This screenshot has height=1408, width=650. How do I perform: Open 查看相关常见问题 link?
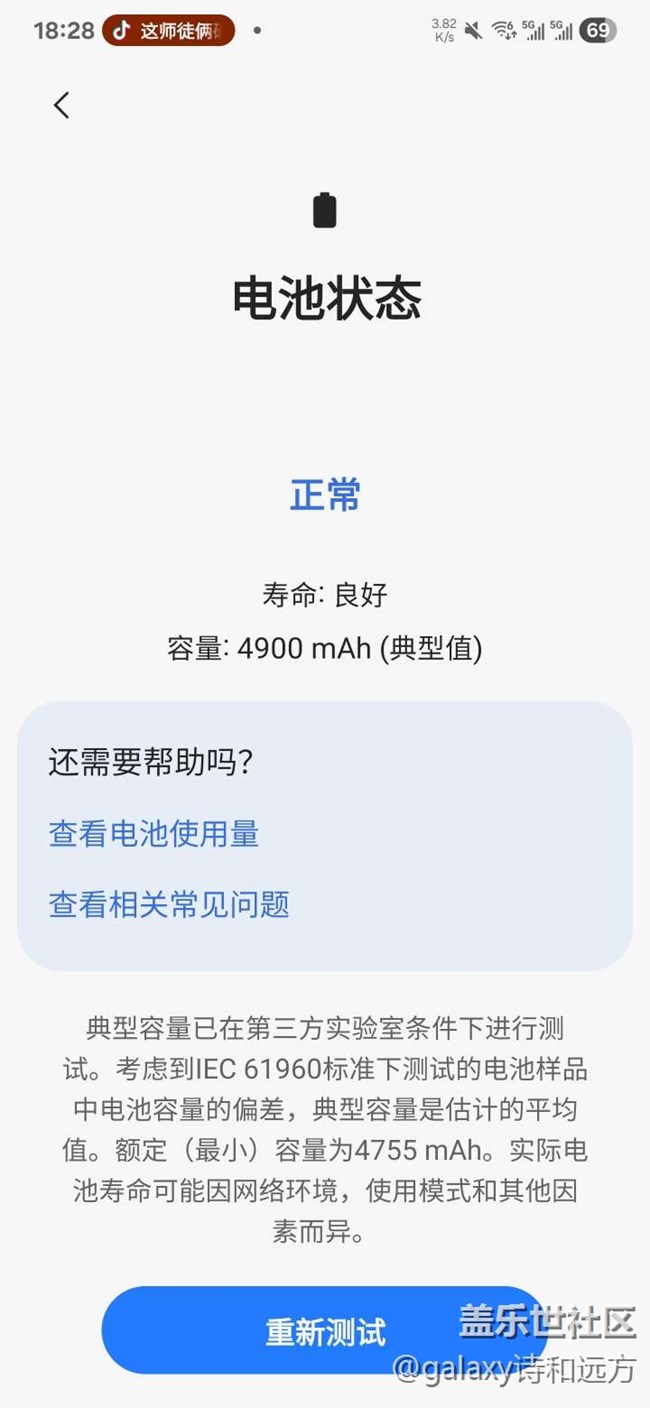pos(169,905)
